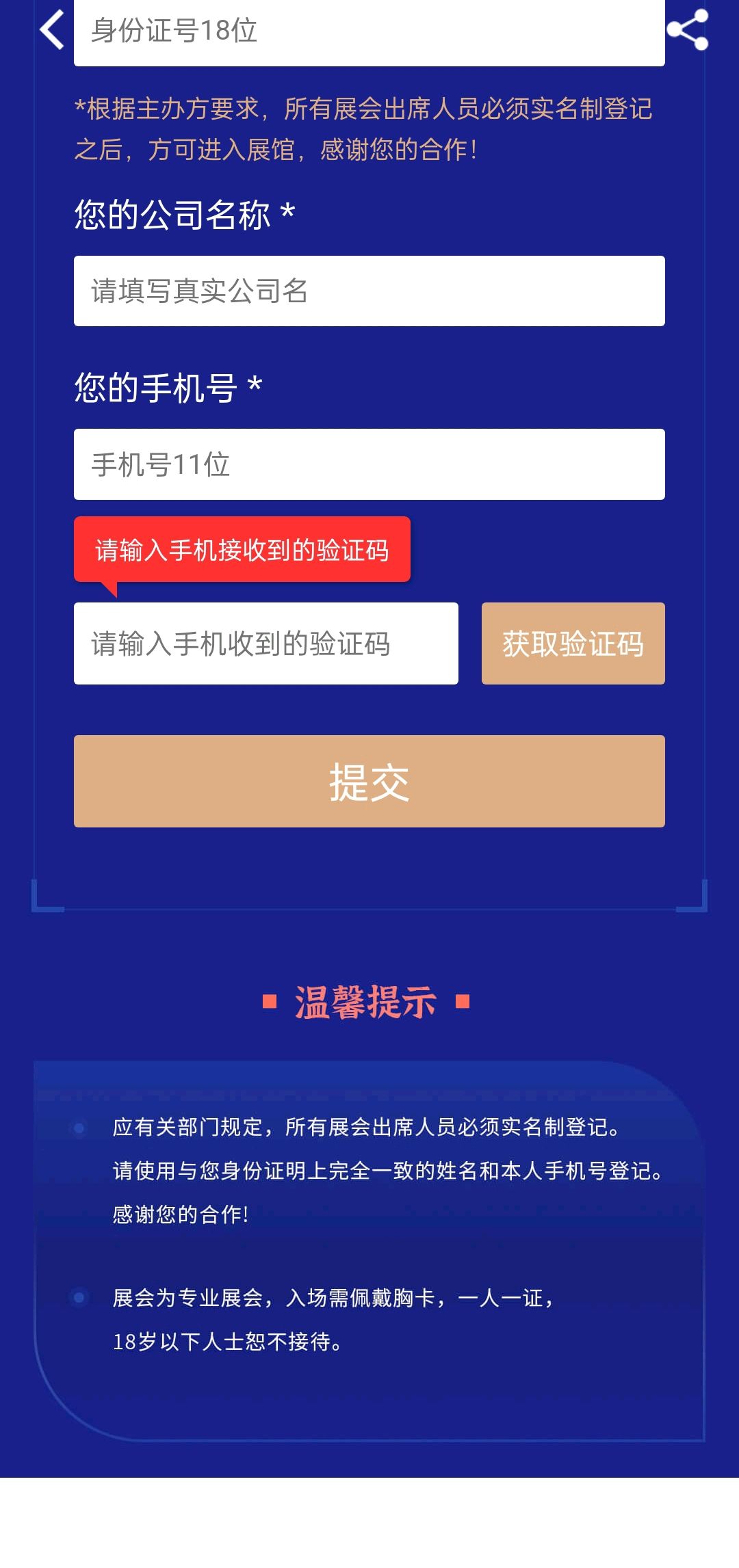Go back using the top-left arrow
This screenshot has width=739, height=1568.
point(52,29)
